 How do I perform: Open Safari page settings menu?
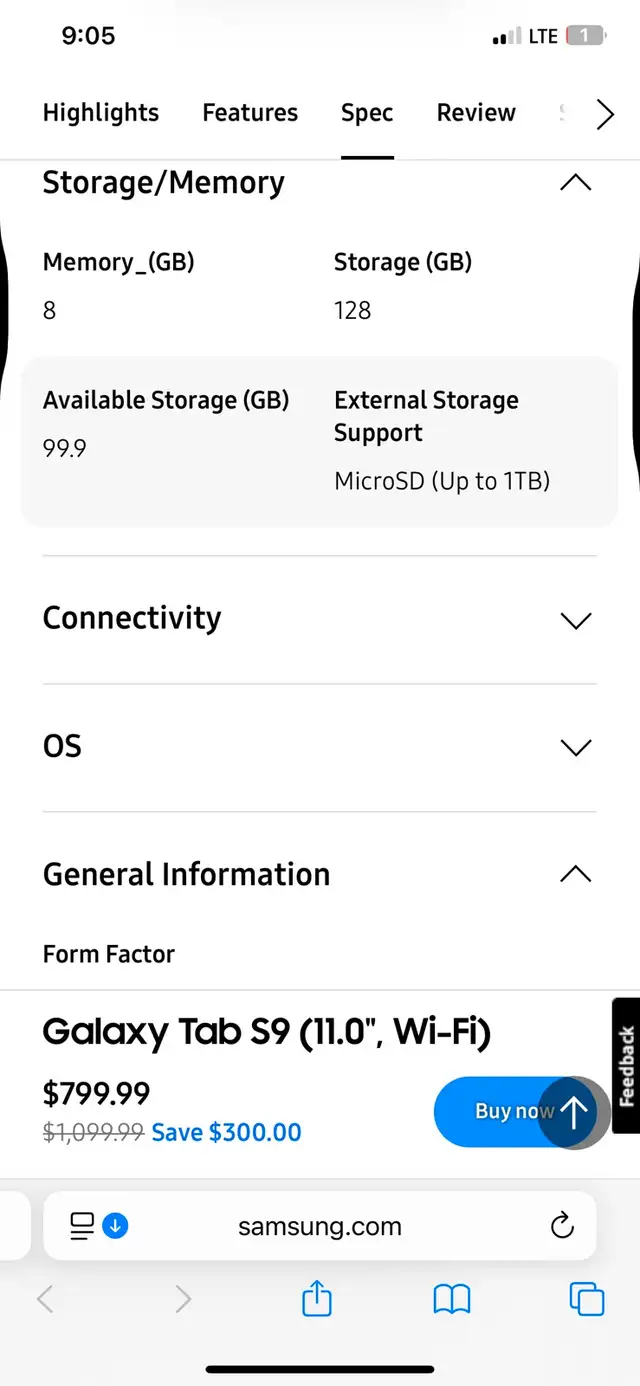pos(98,1225)
